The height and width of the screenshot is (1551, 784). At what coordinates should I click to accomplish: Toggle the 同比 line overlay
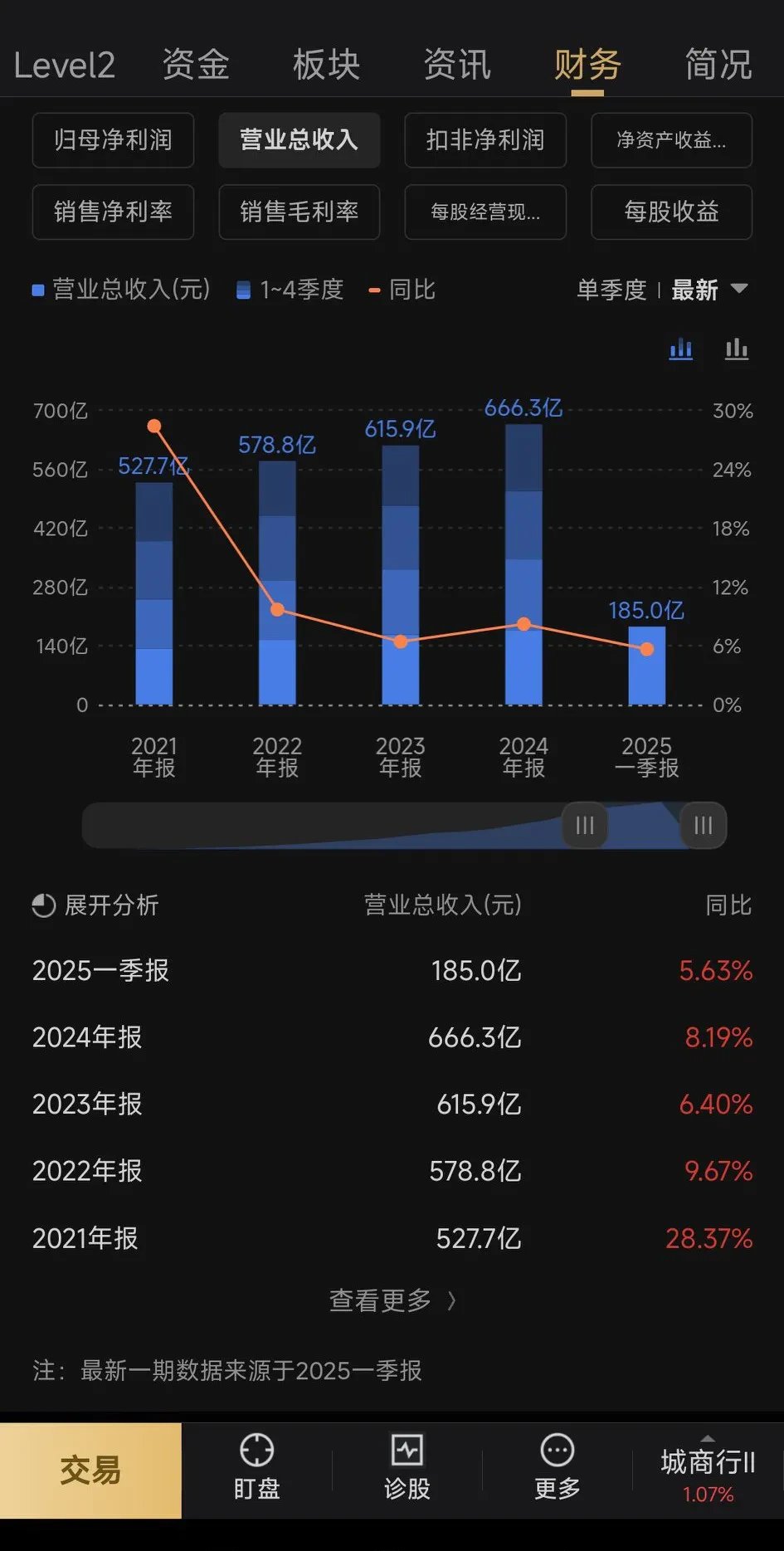tap(402, 290)
